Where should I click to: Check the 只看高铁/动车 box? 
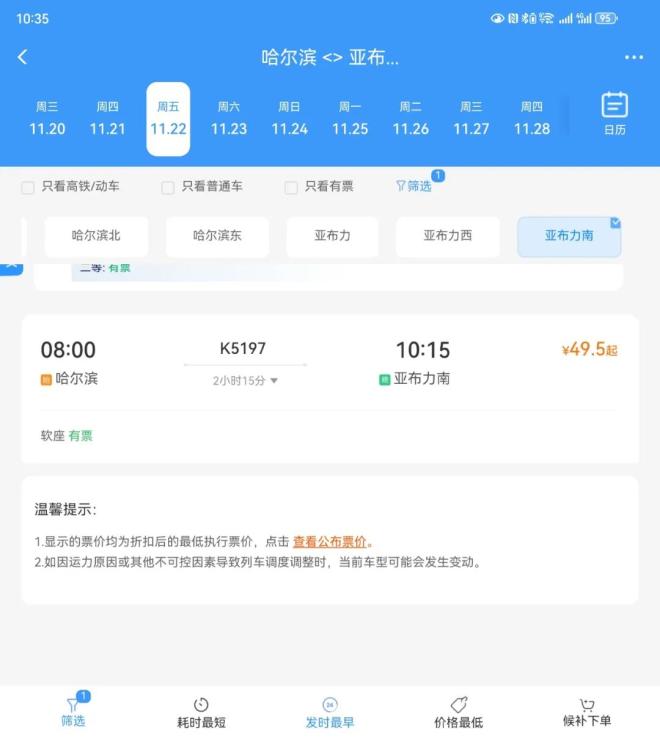[28, 187]
